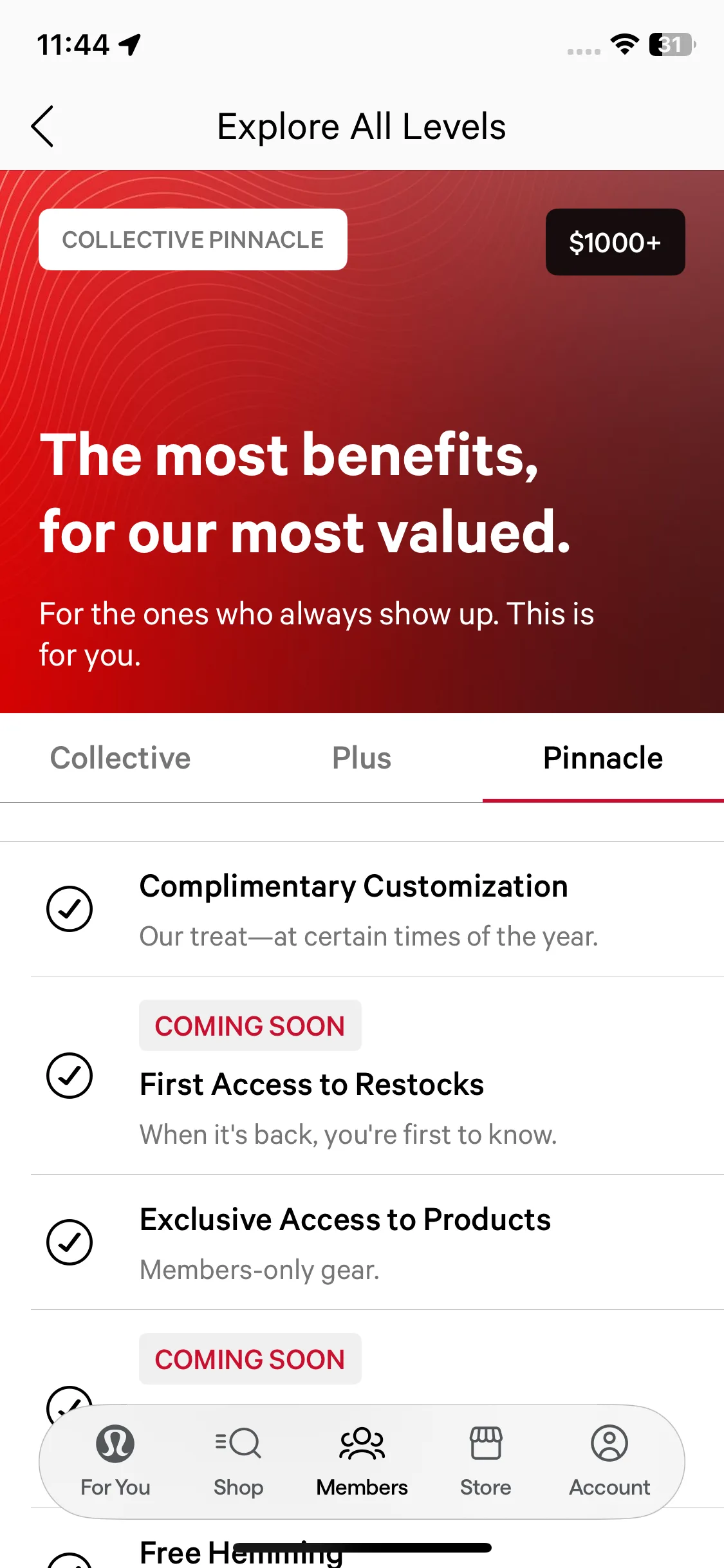
Task: Go back from Explore All Levels
Action: coord(42,126)
